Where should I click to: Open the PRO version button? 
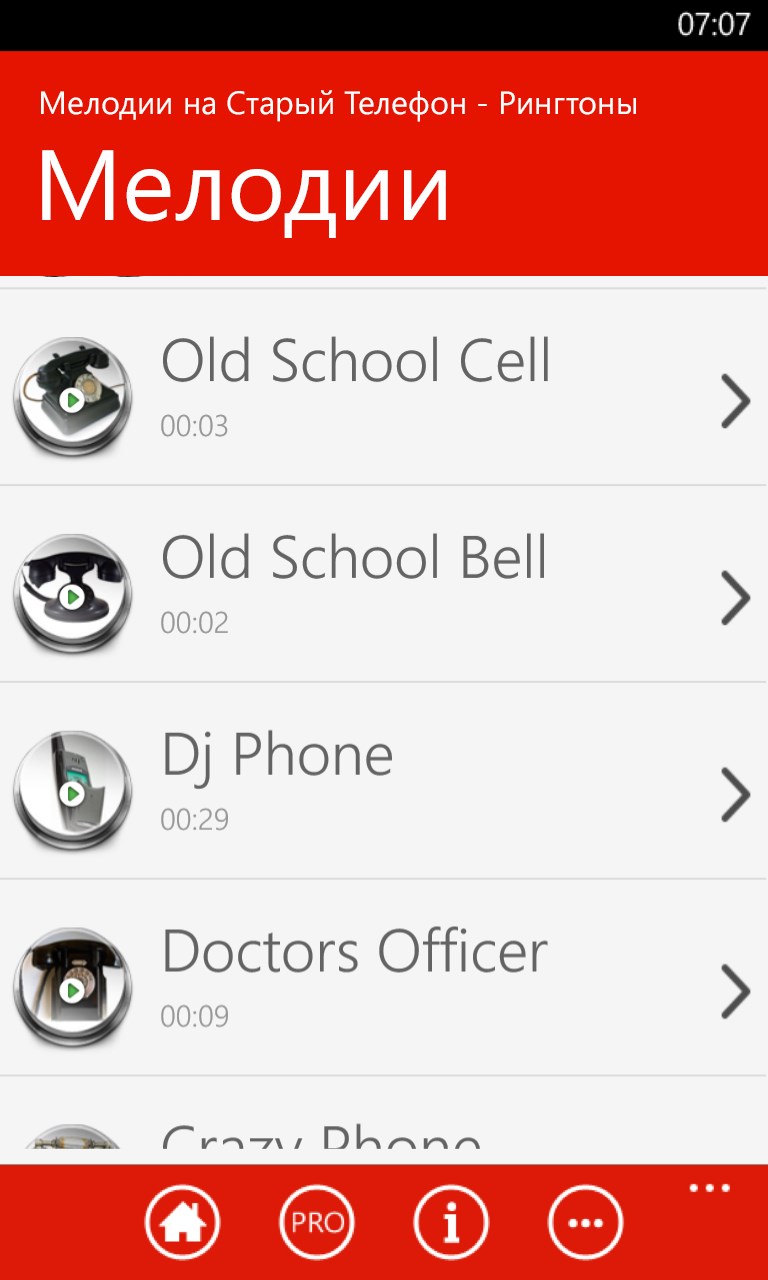[x=317, y=1222]
